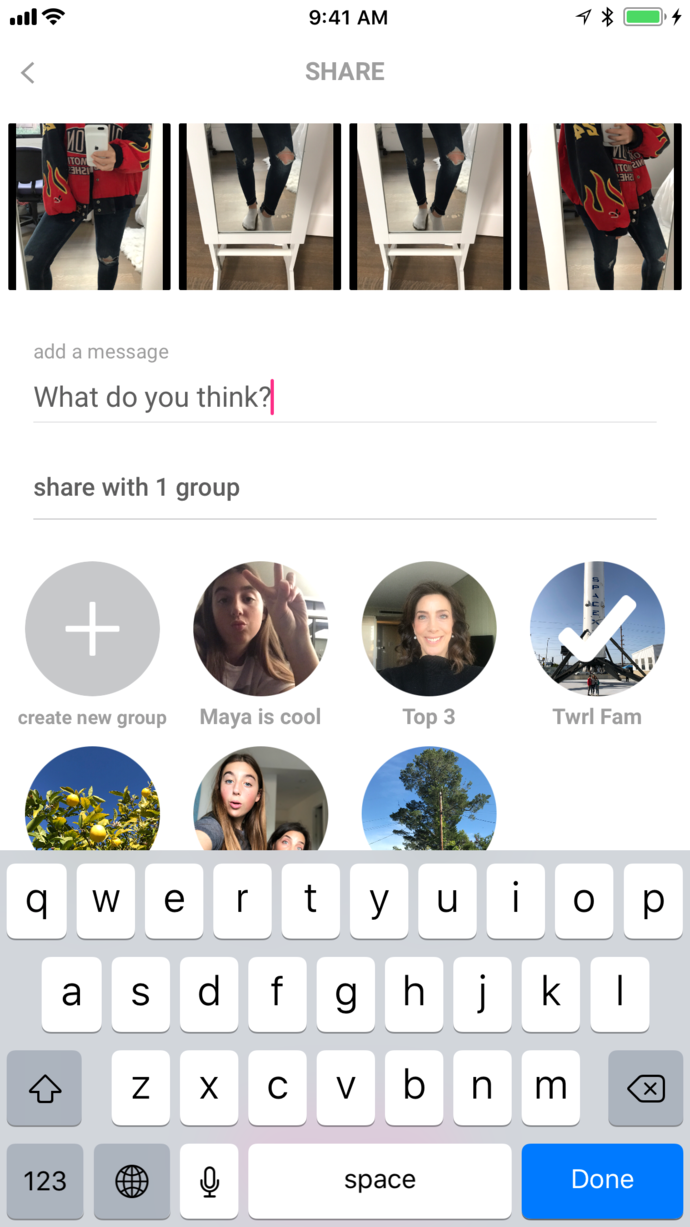The image size is (690, 1227).
Task: Select the Maya is cool group
Action: coord(260,629)
